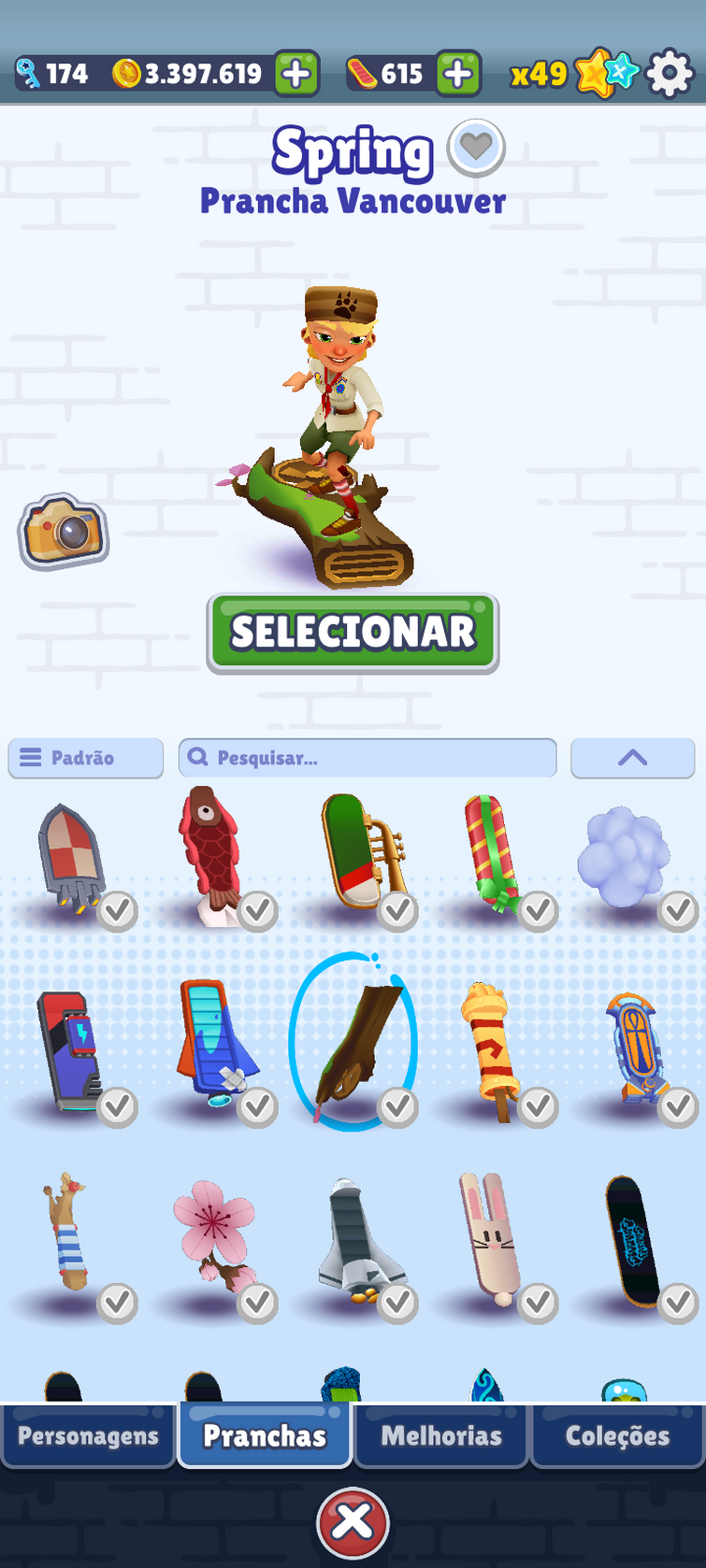
Task: Add more coins with the plus button
Action: click(296, 74)
